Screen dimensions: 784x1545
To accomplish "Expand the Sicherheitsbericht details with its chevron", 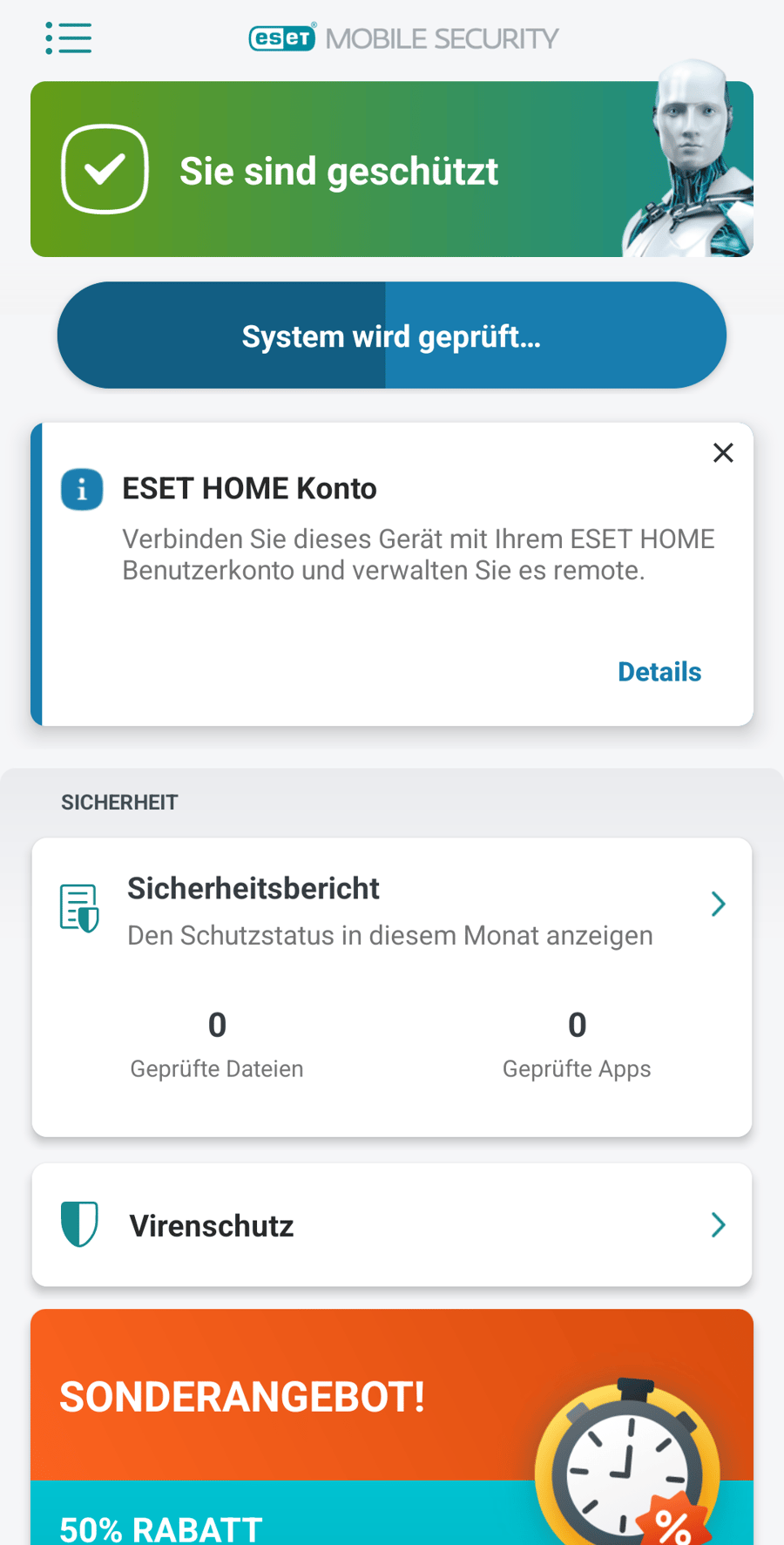I will click(718, 904).
